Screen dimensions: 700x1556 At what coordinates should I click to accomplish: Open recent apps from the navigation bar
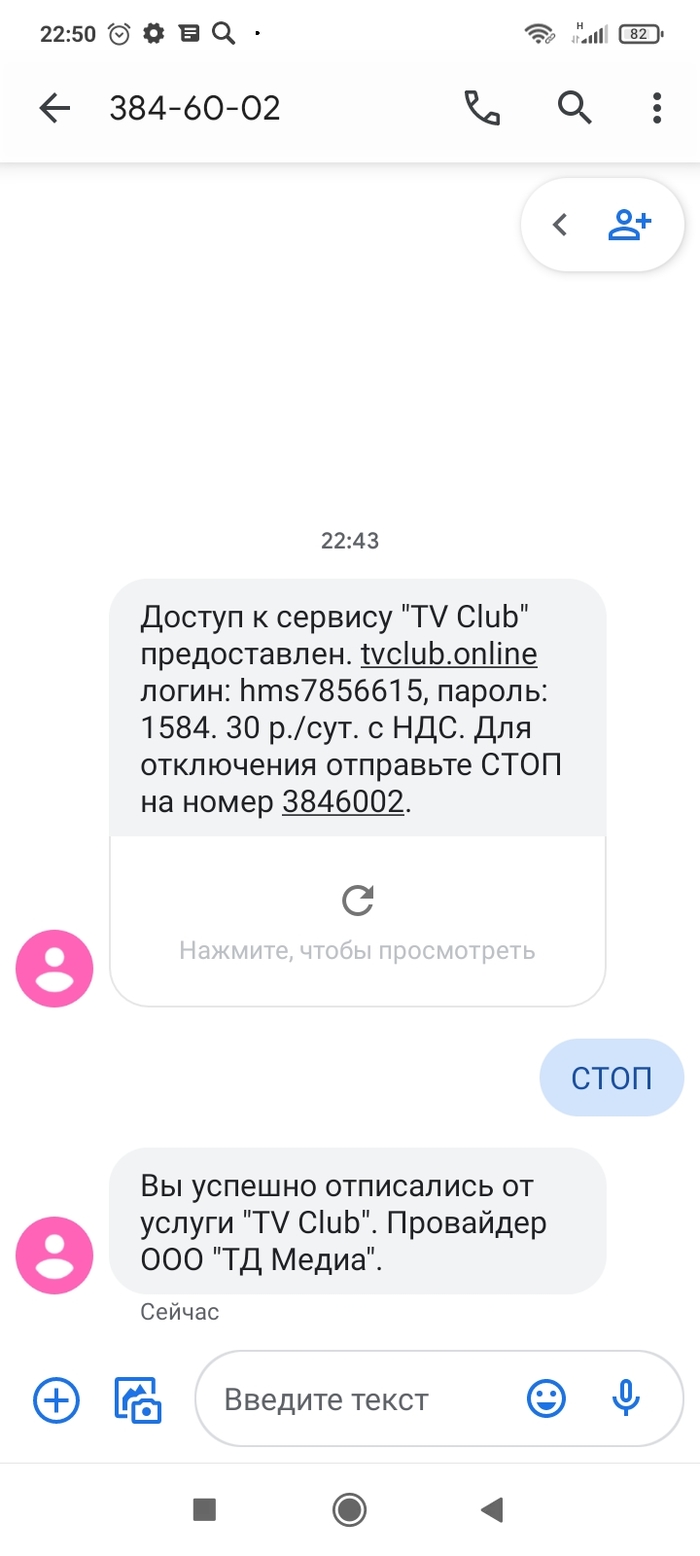(x=204, y=1509)
